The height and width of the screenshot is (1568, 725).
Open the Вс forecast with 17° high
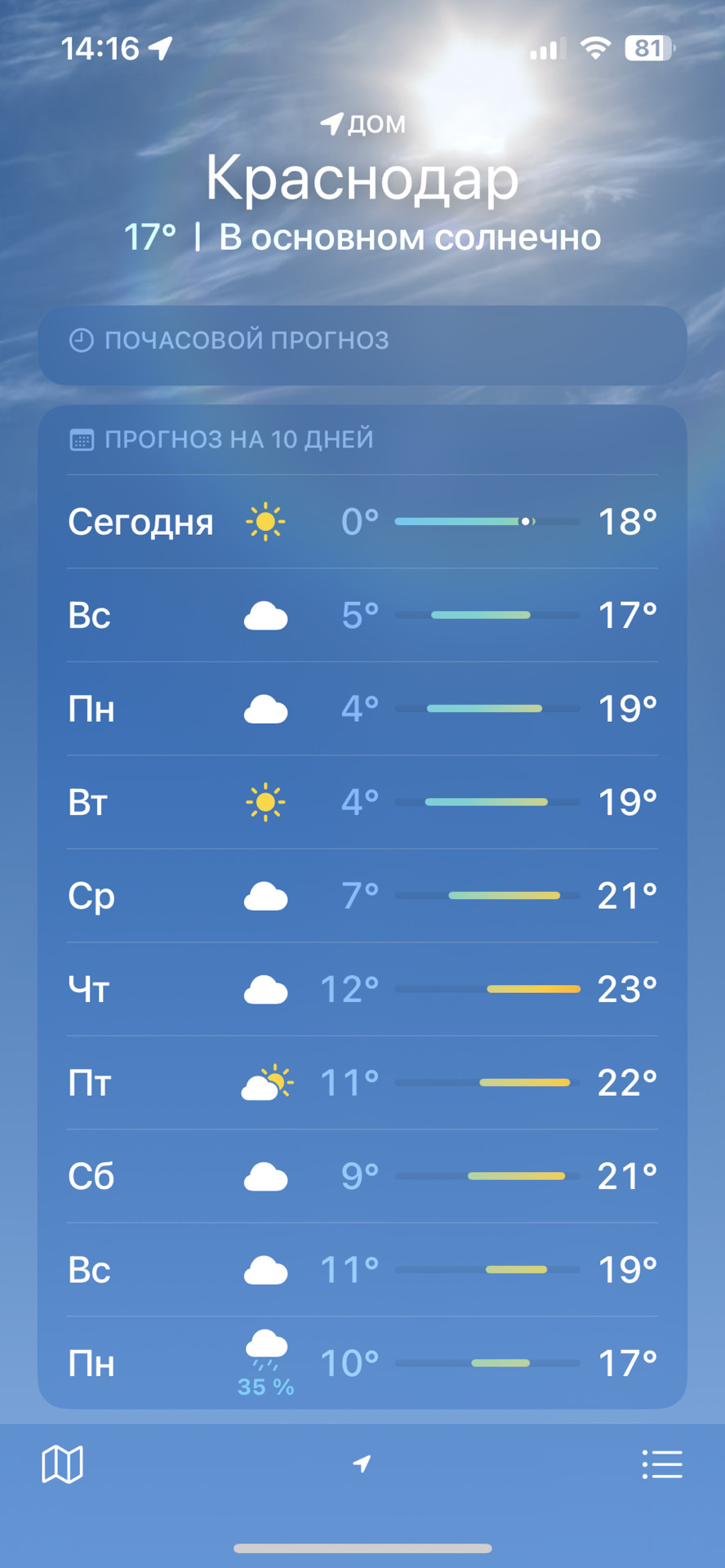(362, 615)
